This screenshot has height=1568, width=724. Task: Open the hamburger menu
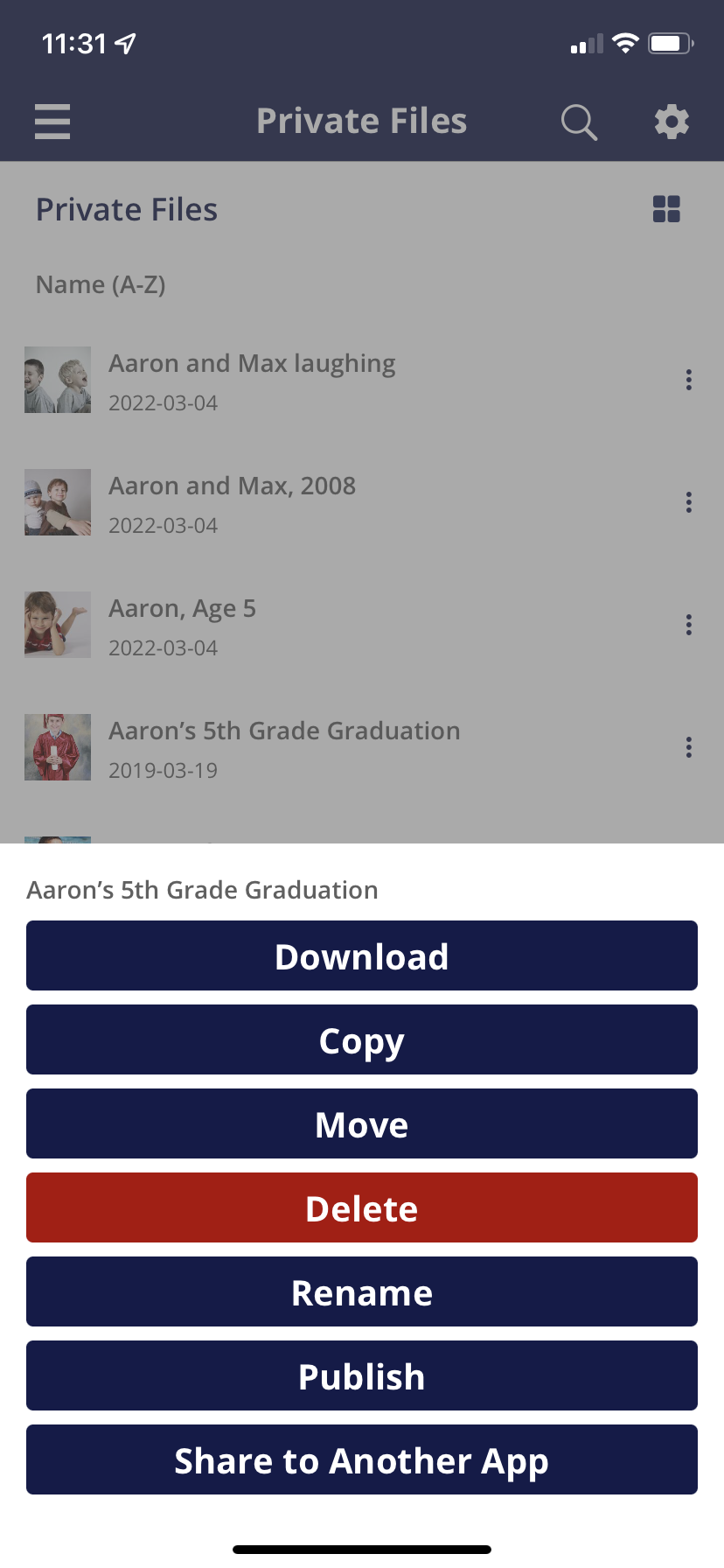[x=52, y=122]
